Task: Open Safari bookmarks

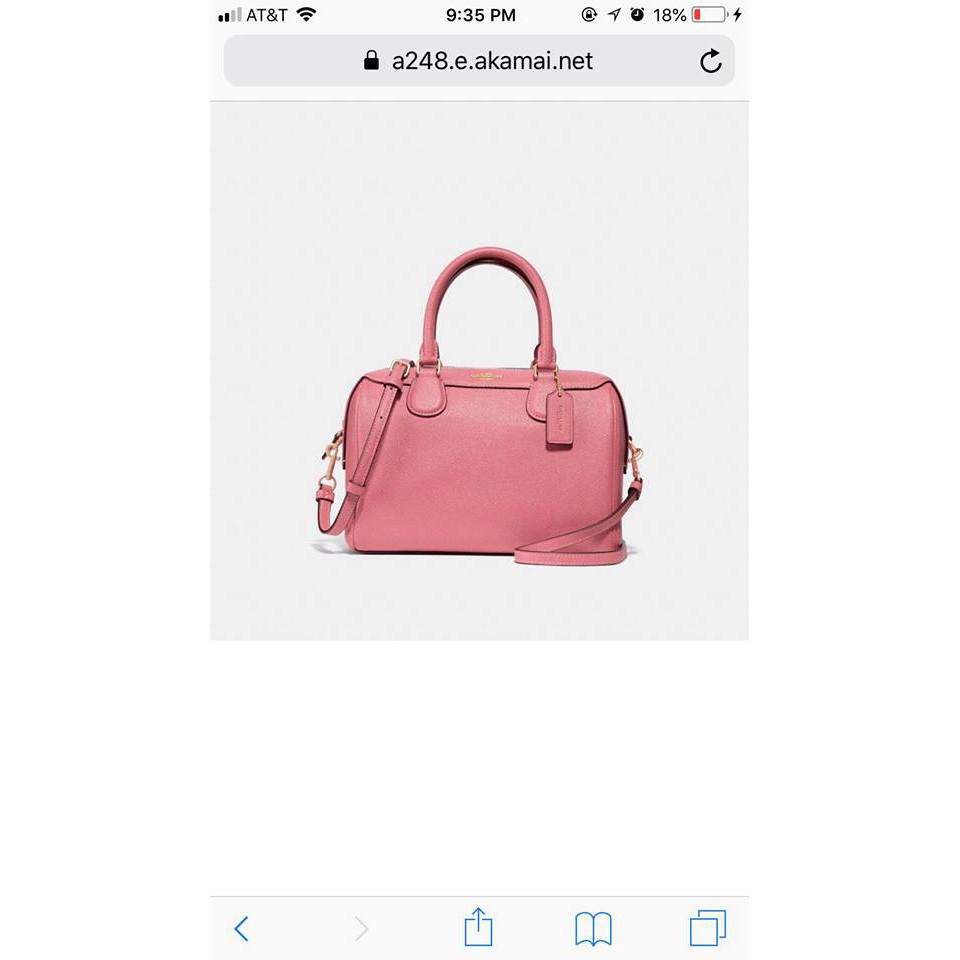Action: point(593,928)
